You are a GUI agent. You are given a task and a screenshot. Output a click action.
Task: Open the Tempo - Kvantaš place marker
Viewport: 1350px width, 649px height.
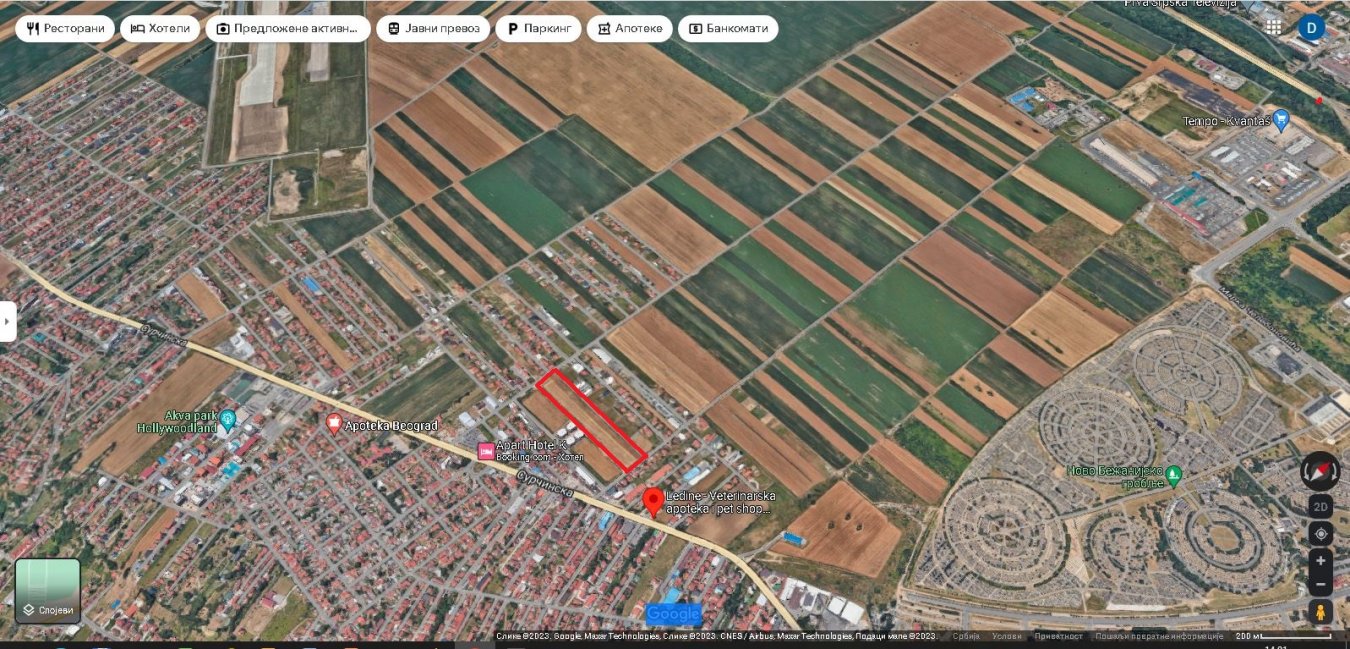1281,119
